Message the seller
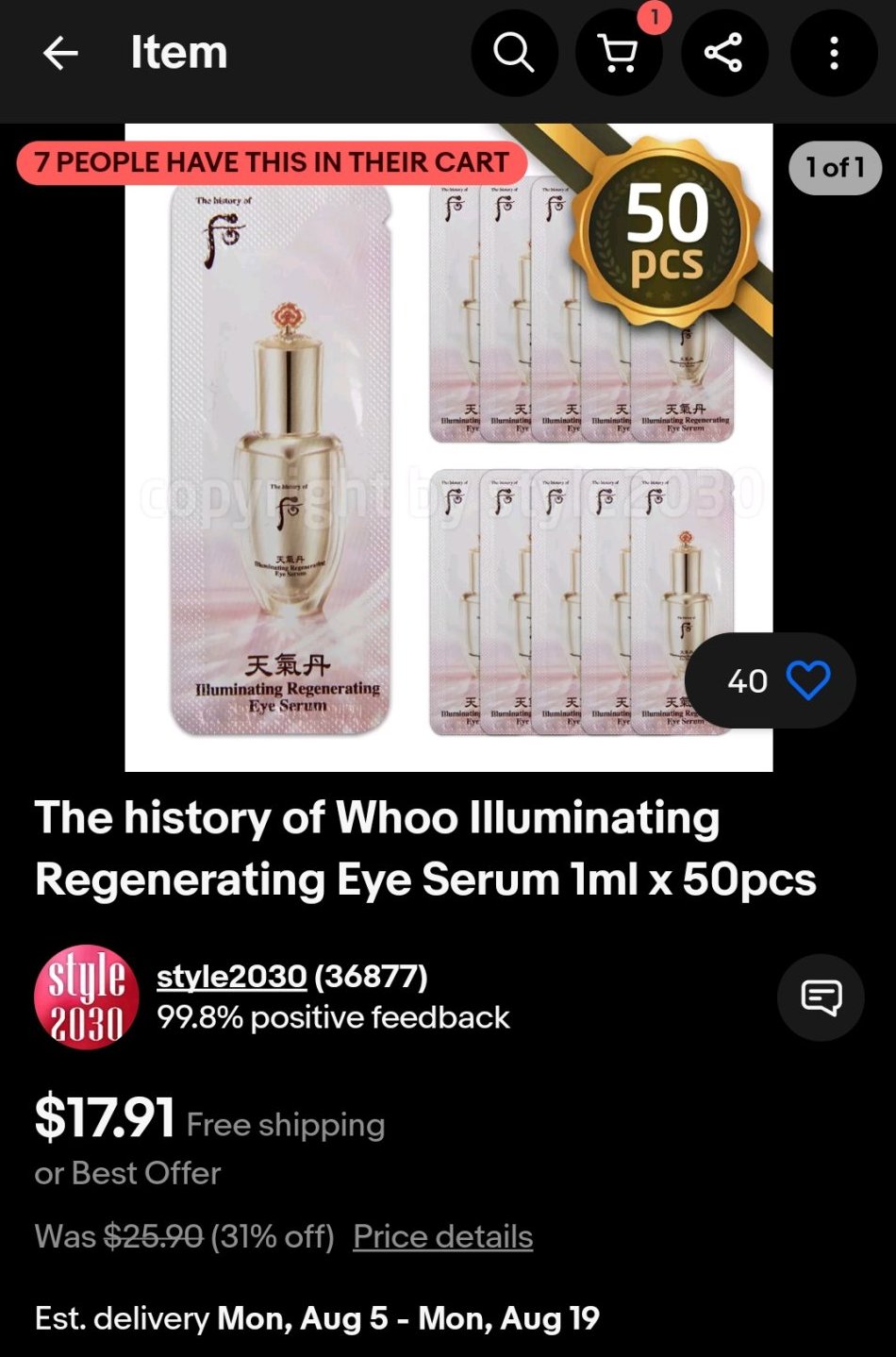 821,997
